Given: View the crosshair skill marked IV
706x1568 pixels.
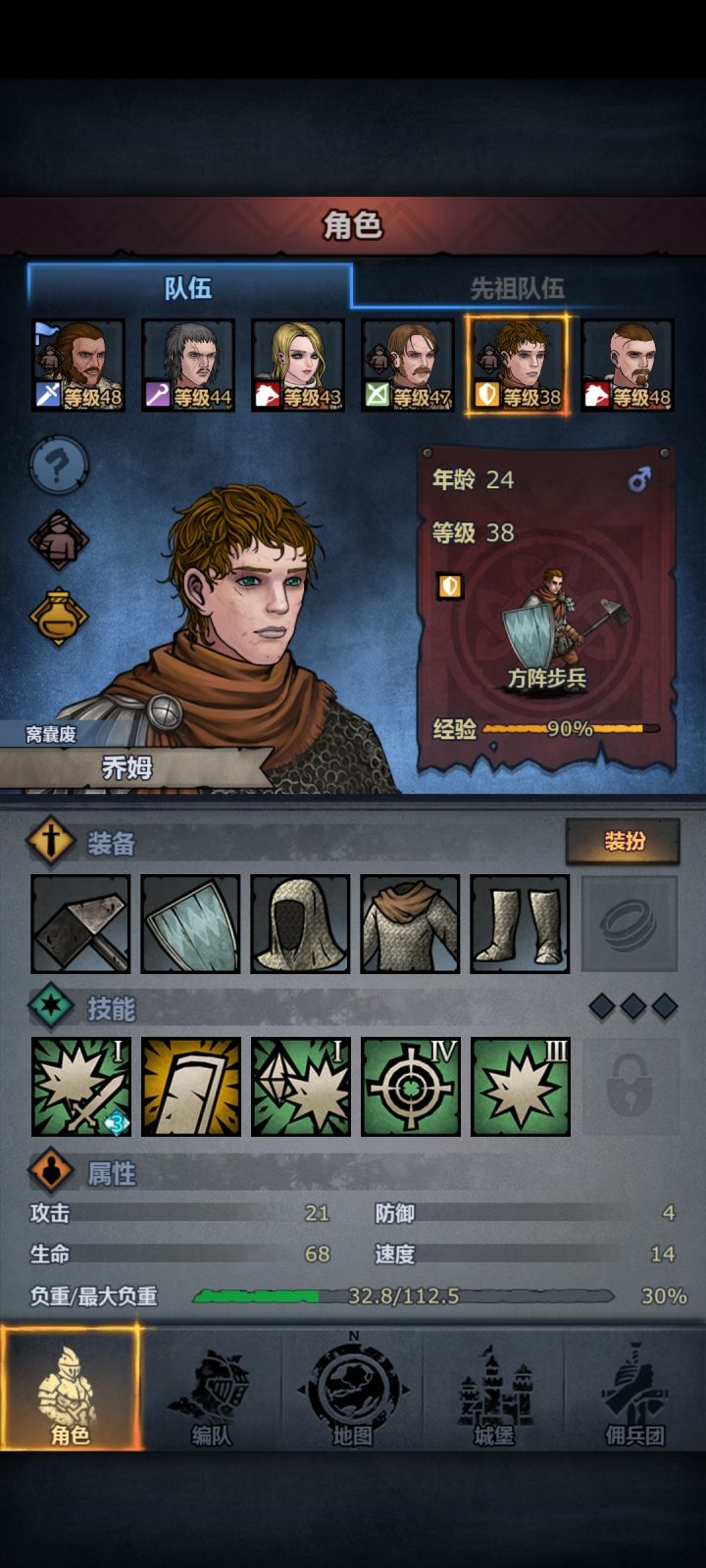Looking at the screenshot, I should [410, 1087].
